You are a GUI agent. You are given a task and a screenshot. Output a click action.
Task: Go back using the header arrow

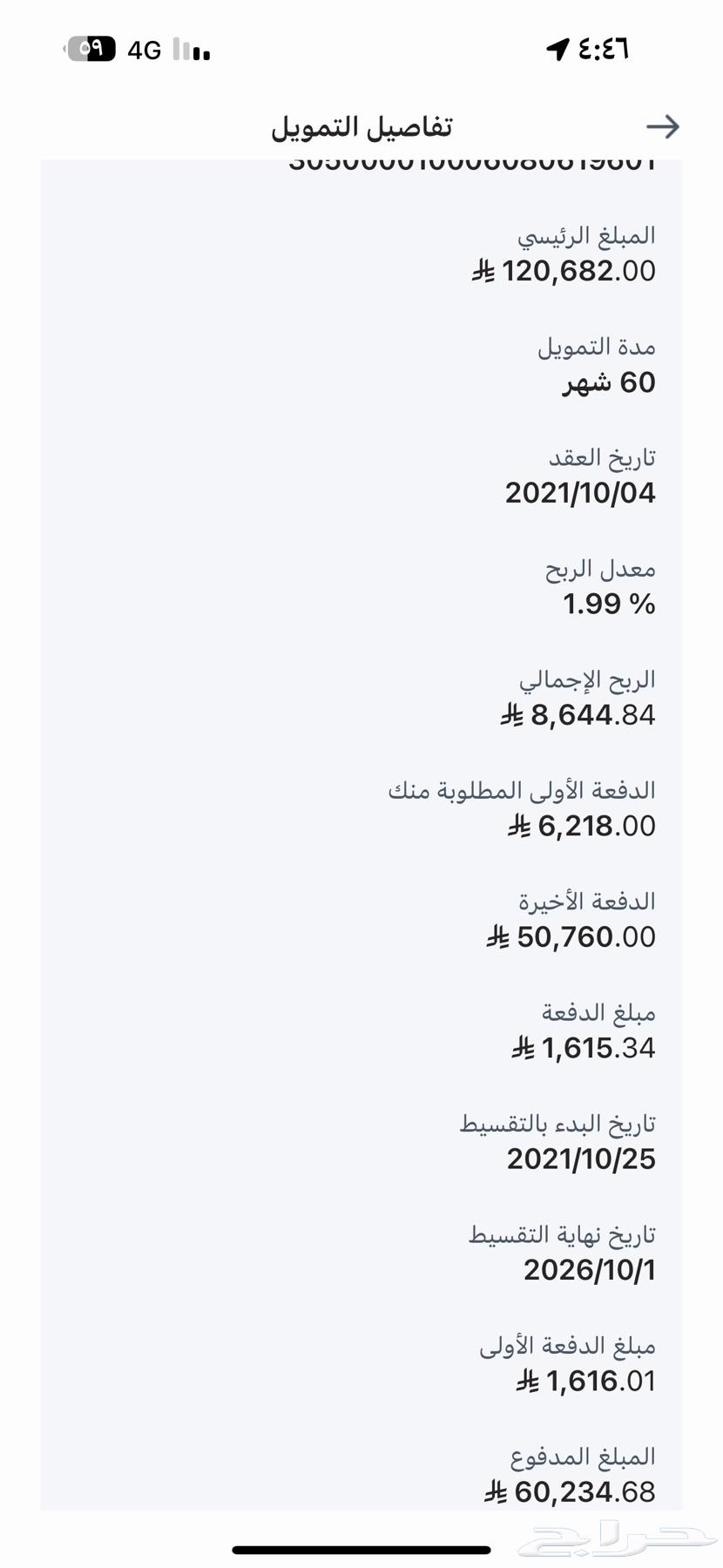663,127
